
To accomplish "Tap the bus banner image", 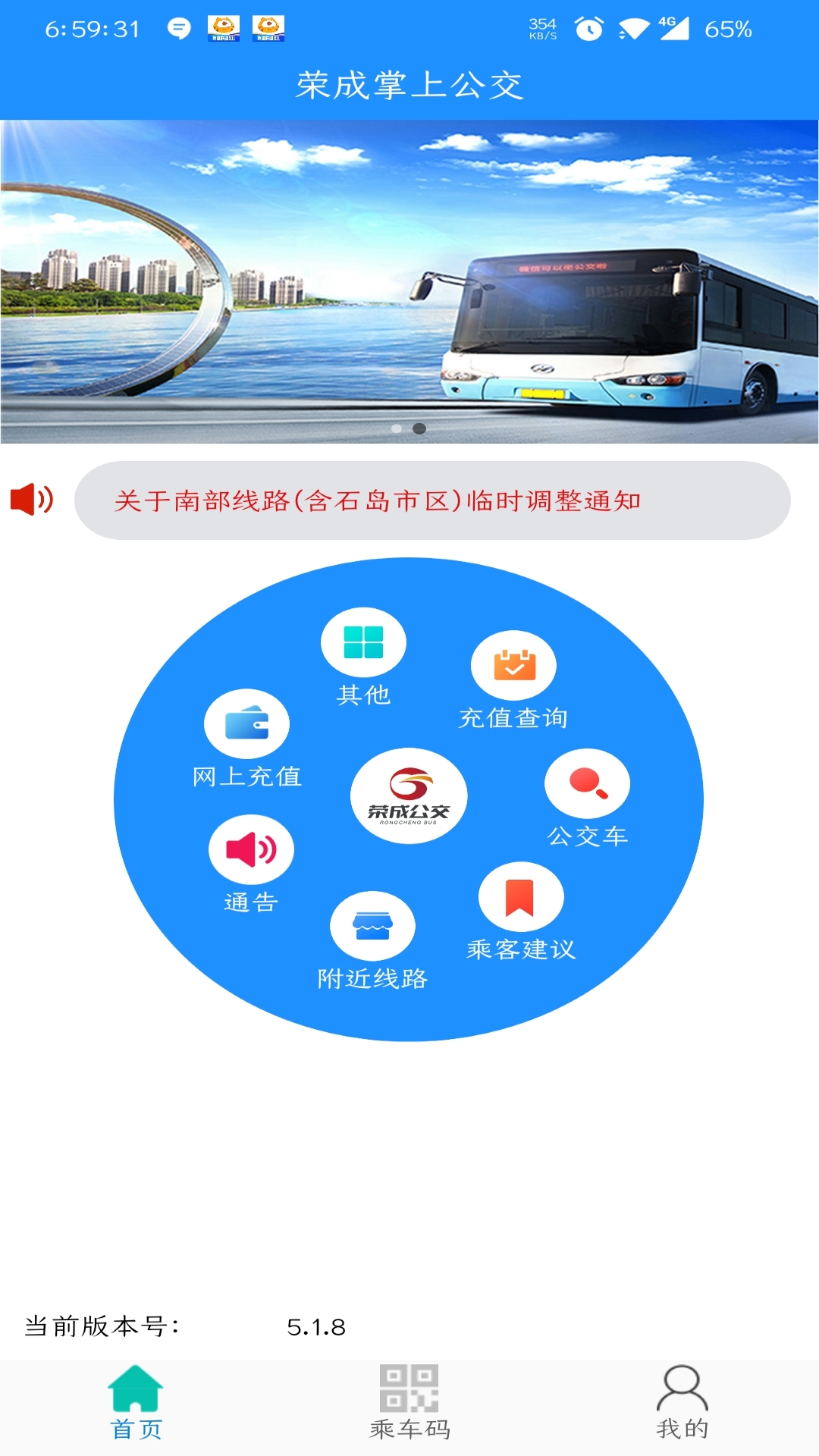I will (409, 281).
